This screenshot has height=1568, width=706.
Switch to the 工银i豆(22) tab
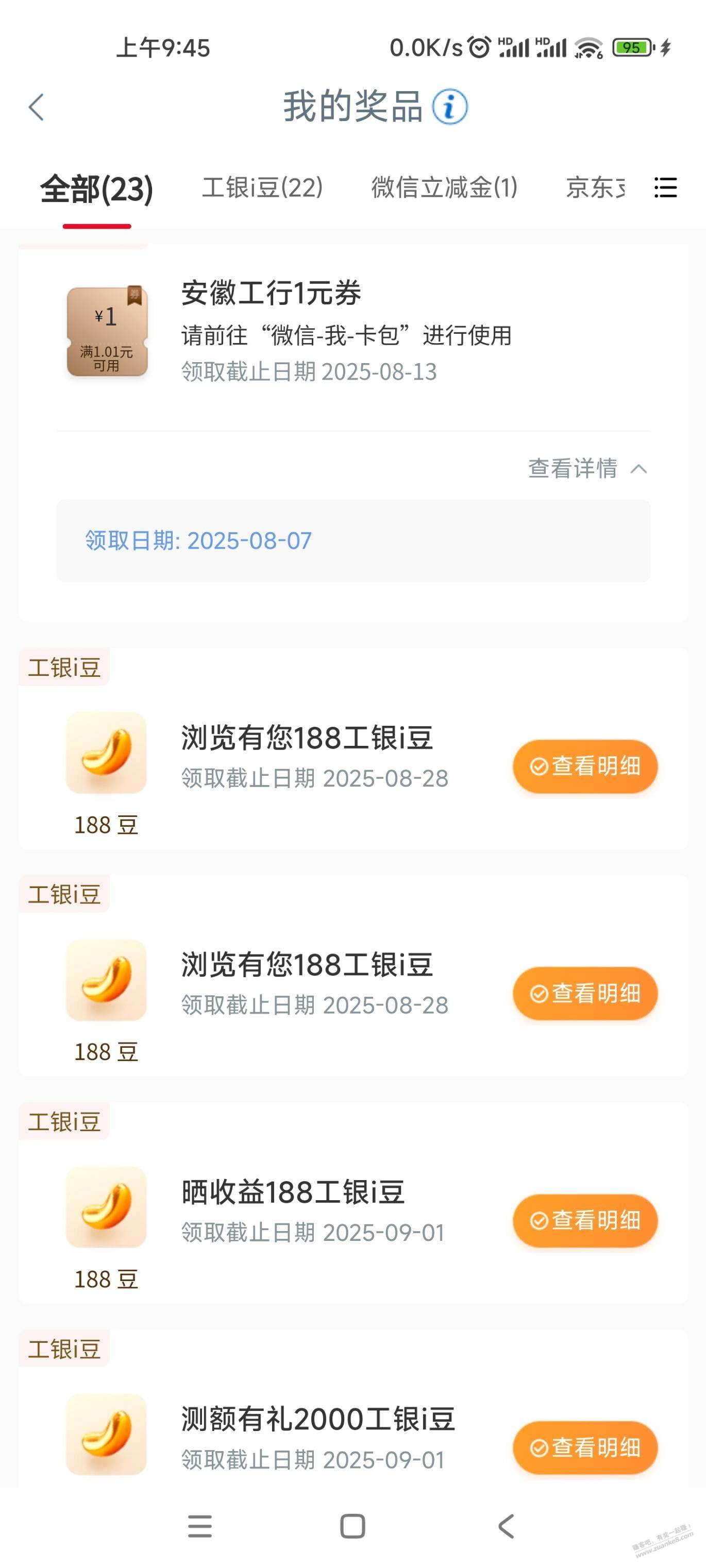click(262, 188)
